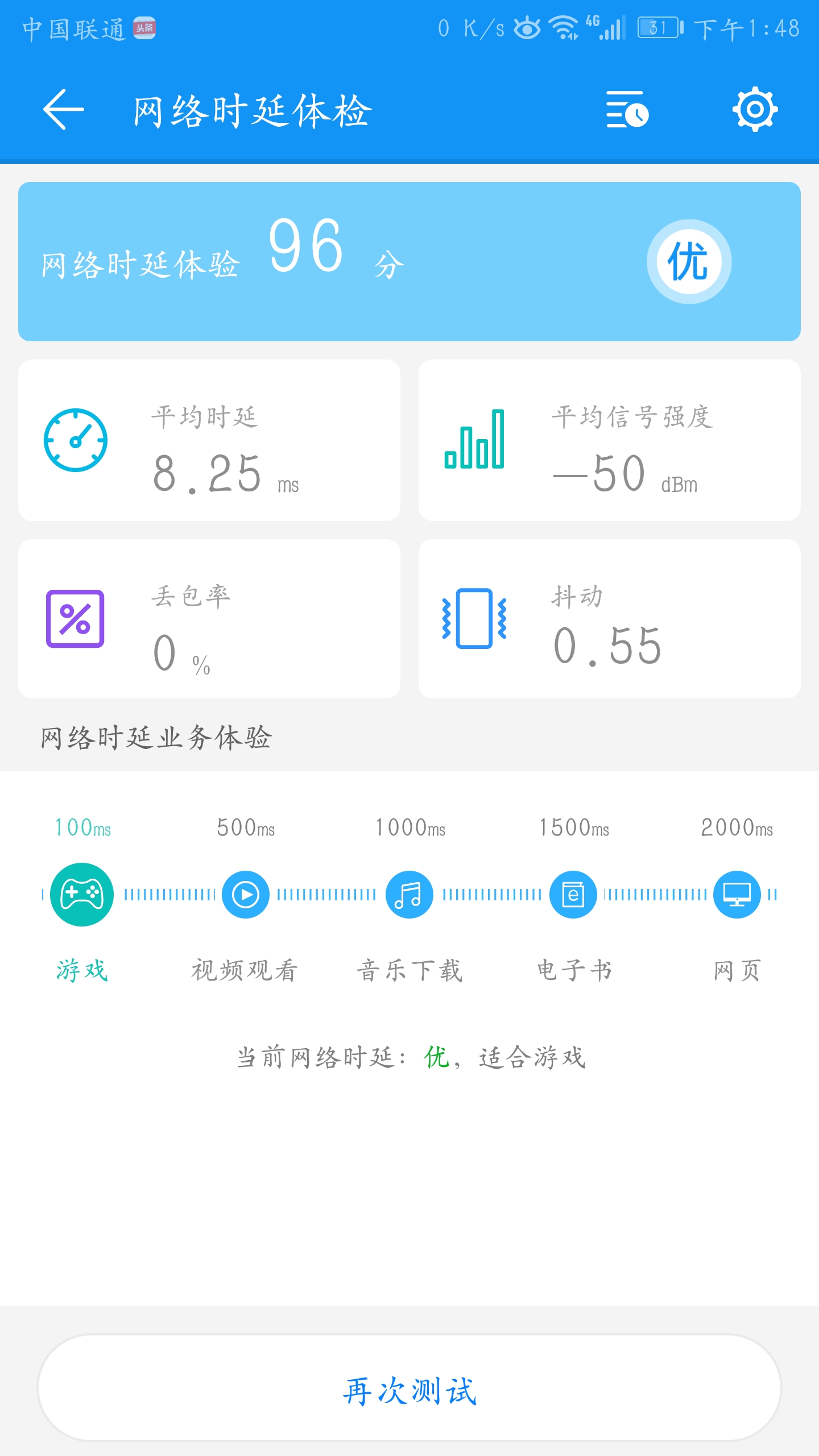Select the 电子书 e-book icon

pyautogui.click(x=573, y=894)
